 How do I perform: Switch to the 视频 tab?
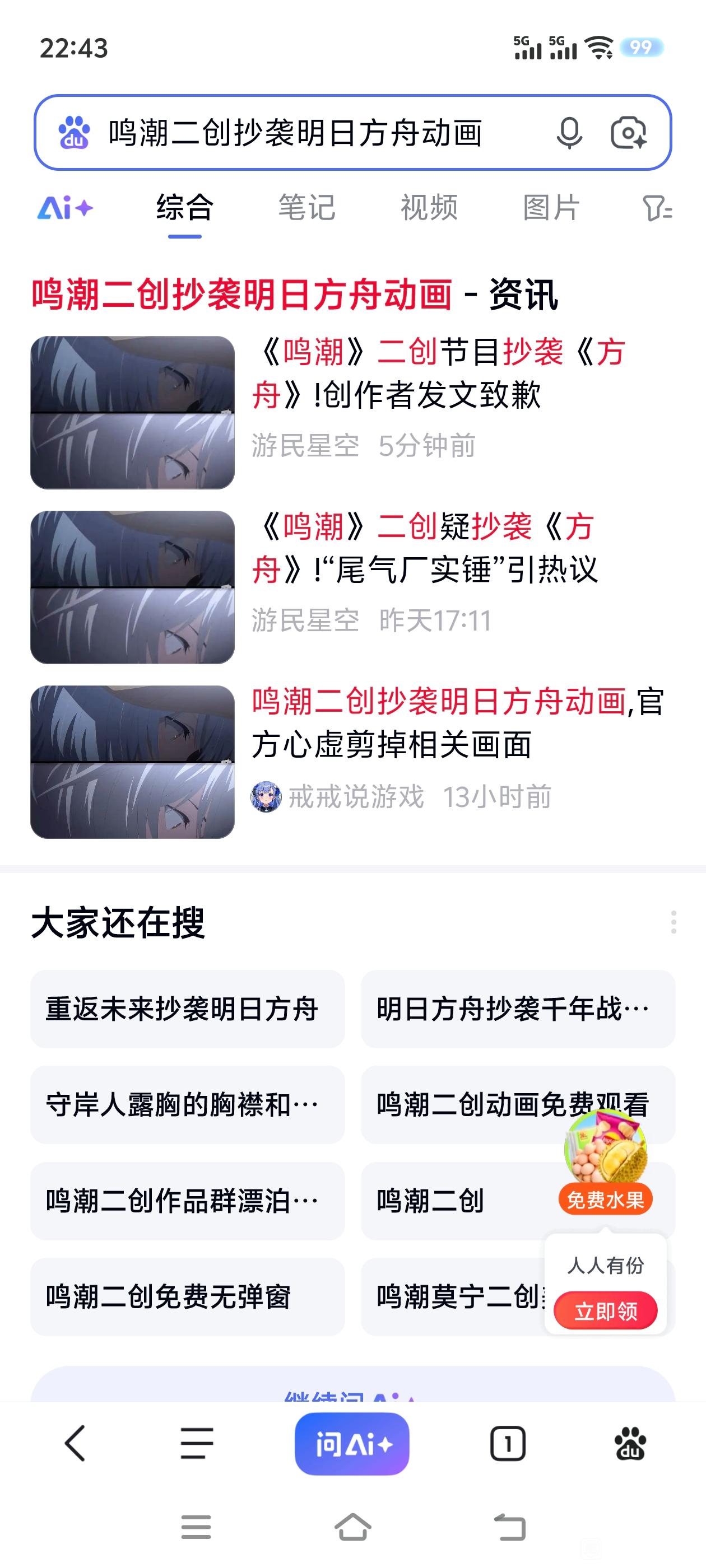(x=429, y=208)
